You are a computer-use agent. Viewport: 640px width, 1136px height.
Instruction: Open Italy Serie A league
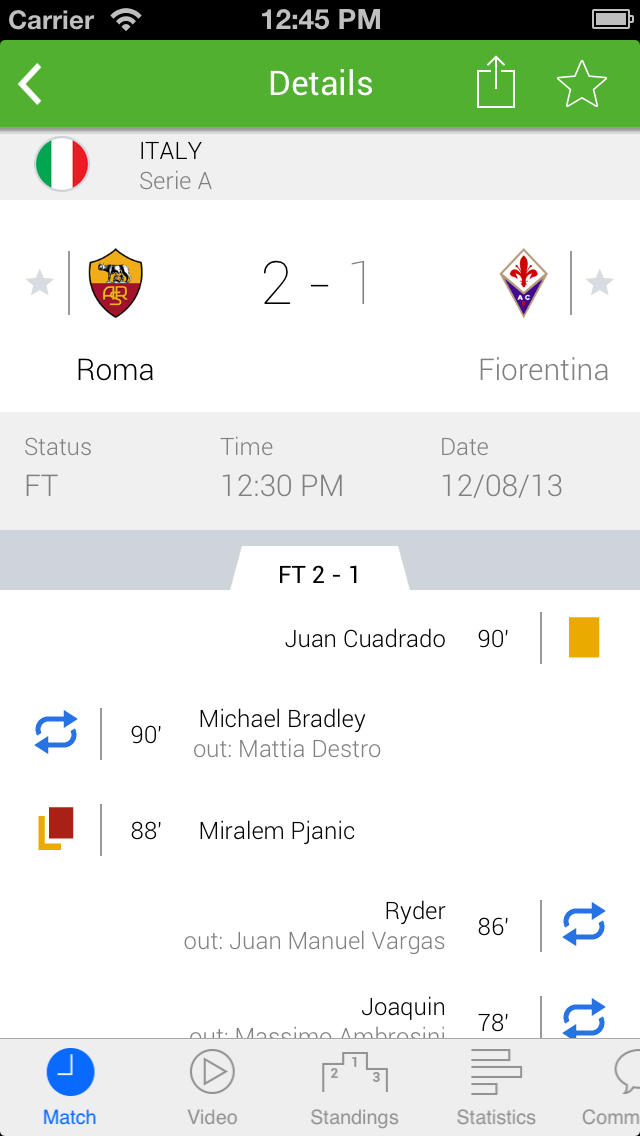[175, 165]
